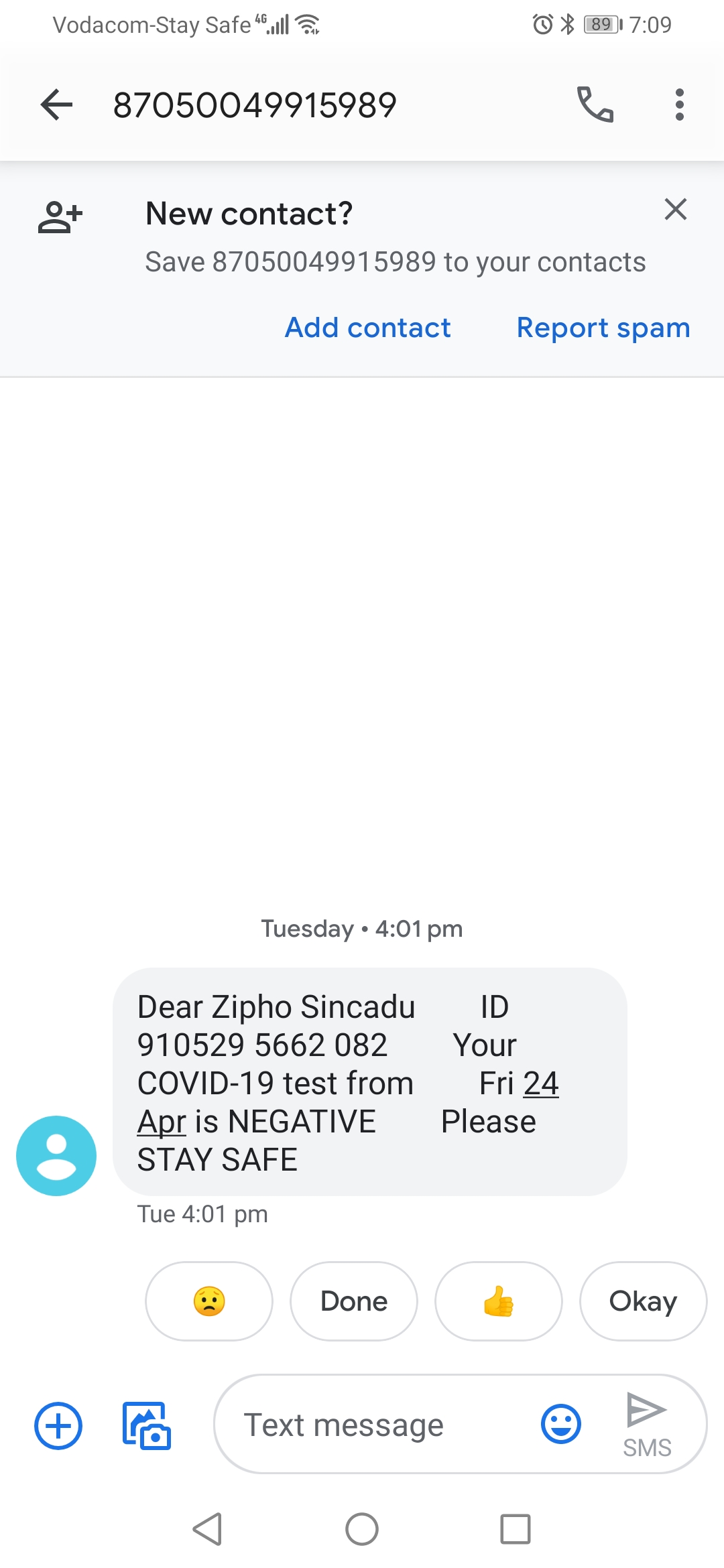Open the sender's avatar icon
Image resolution: width=724 pixels, height=1568 pixels.
(x=56, y=1155)
